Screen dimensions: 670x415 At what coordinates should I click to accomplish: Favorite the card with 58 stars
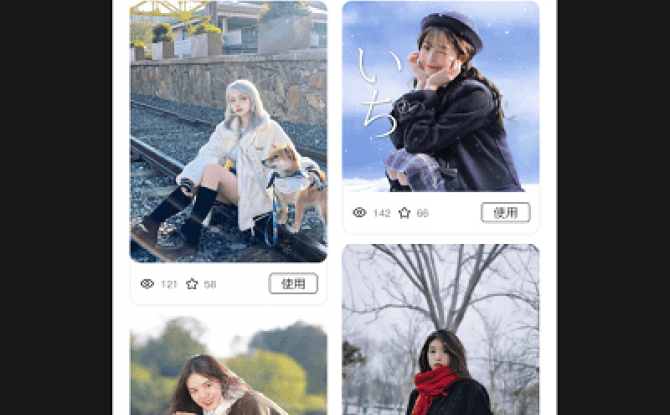tap(193, 284)
